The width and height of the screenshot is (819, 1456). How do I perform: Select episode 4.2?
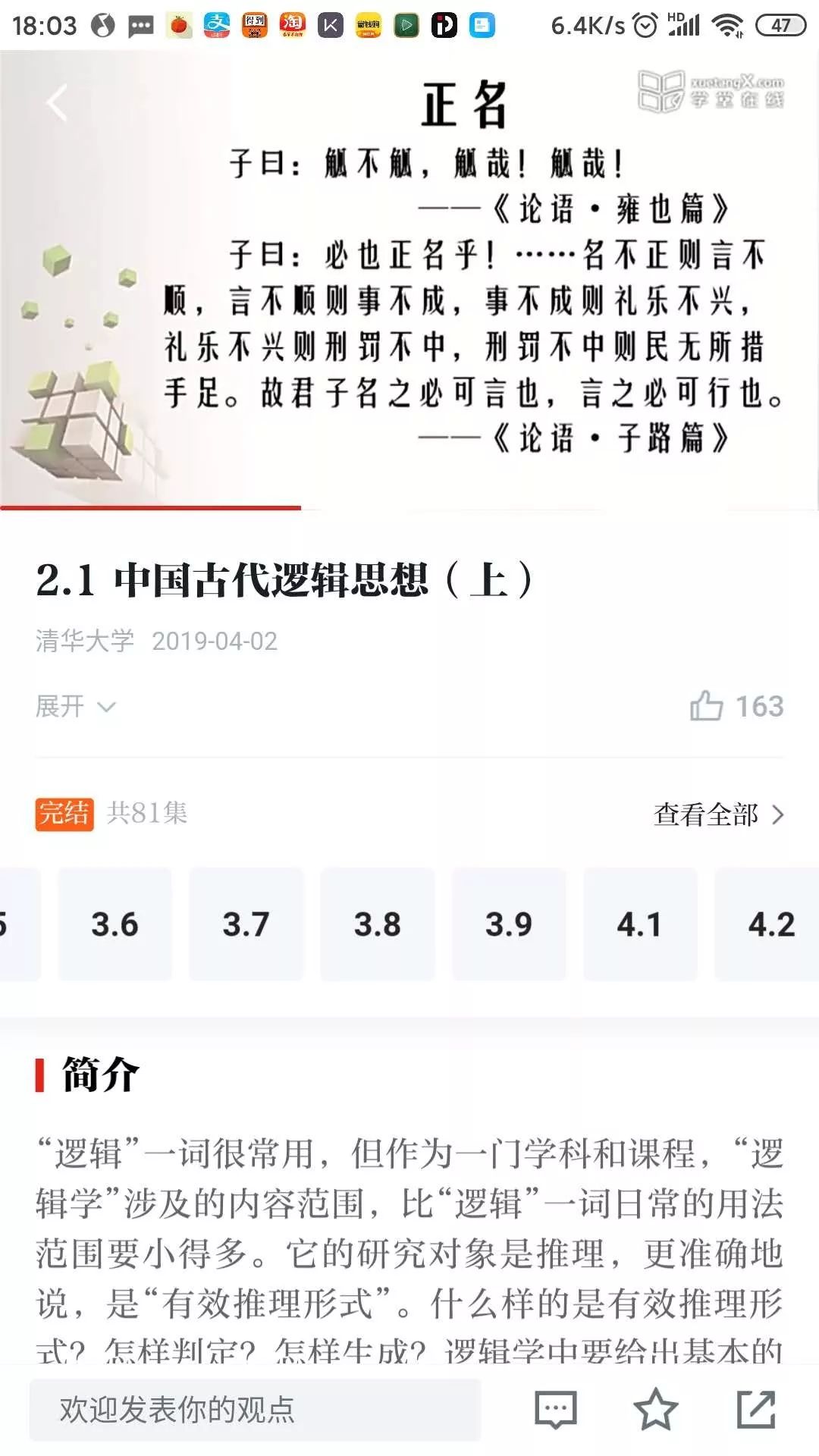click(x=770, y=924)
